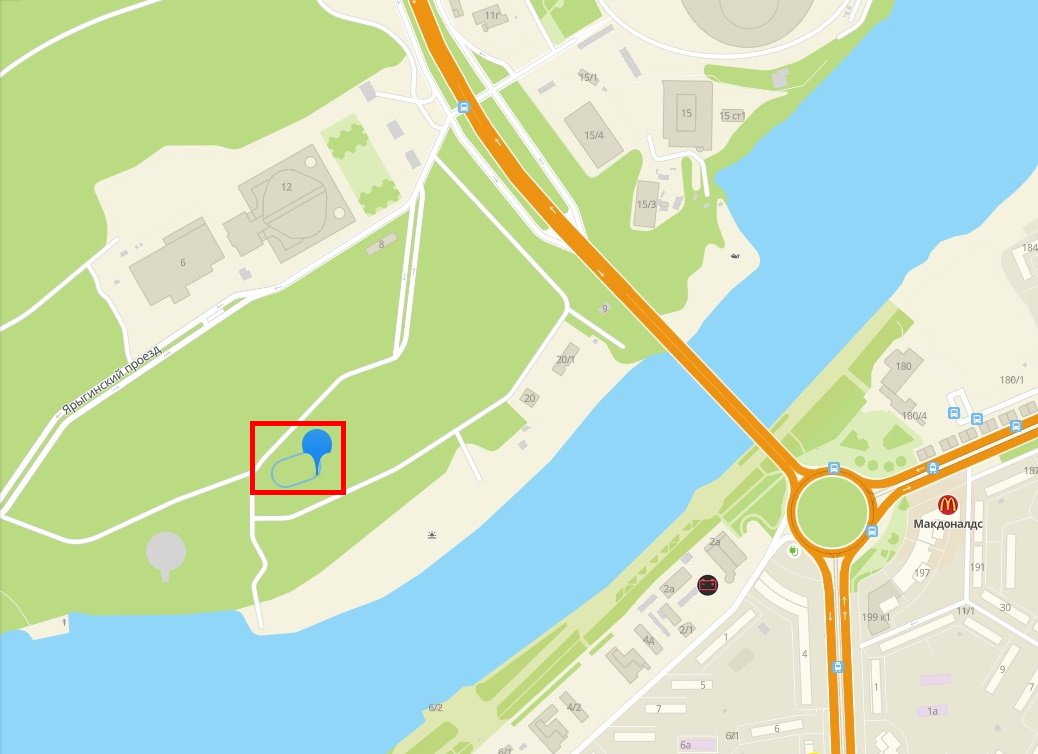This screenshot has width=1038, height=754.
Task: Open the green EV charging station marker
Action: [x=794, y=549]
